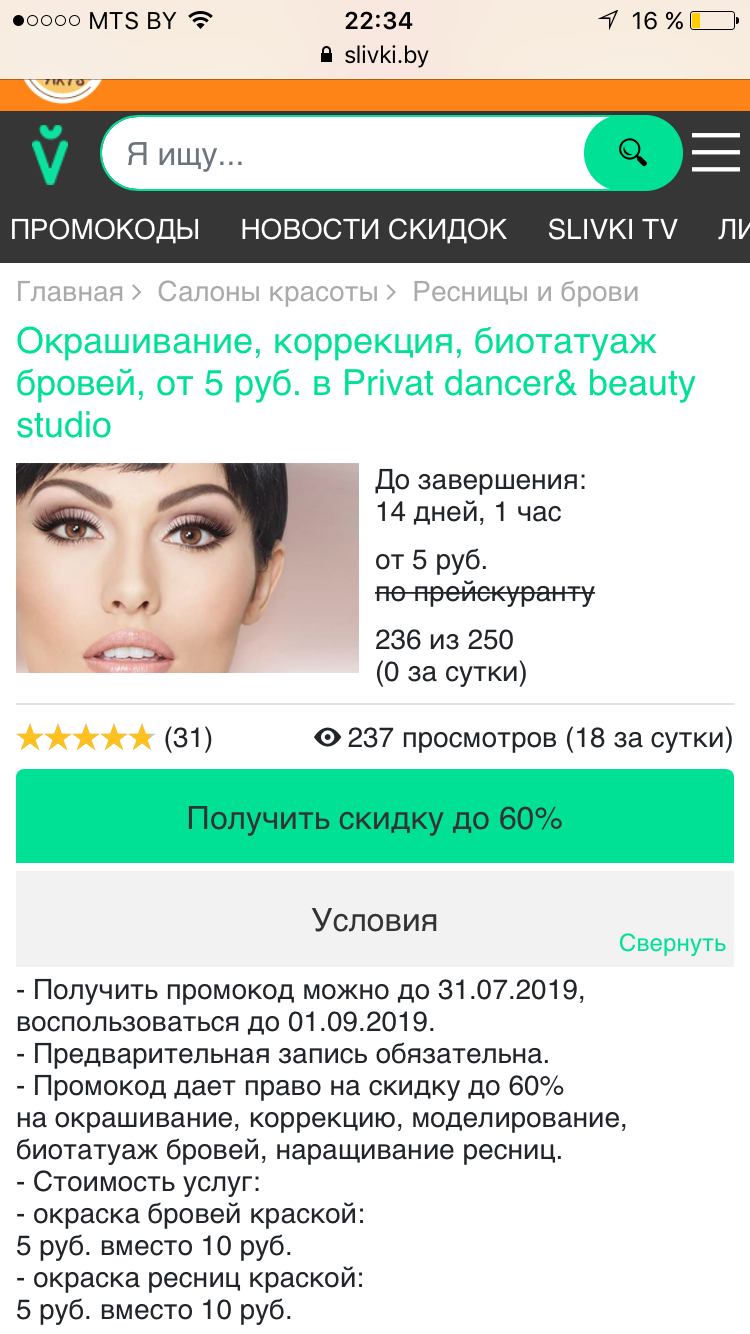Image resolution: width=750 pixels, height=1334 pixels.
Task: Tap the green search magnifier button
Action: click(632, 153)
